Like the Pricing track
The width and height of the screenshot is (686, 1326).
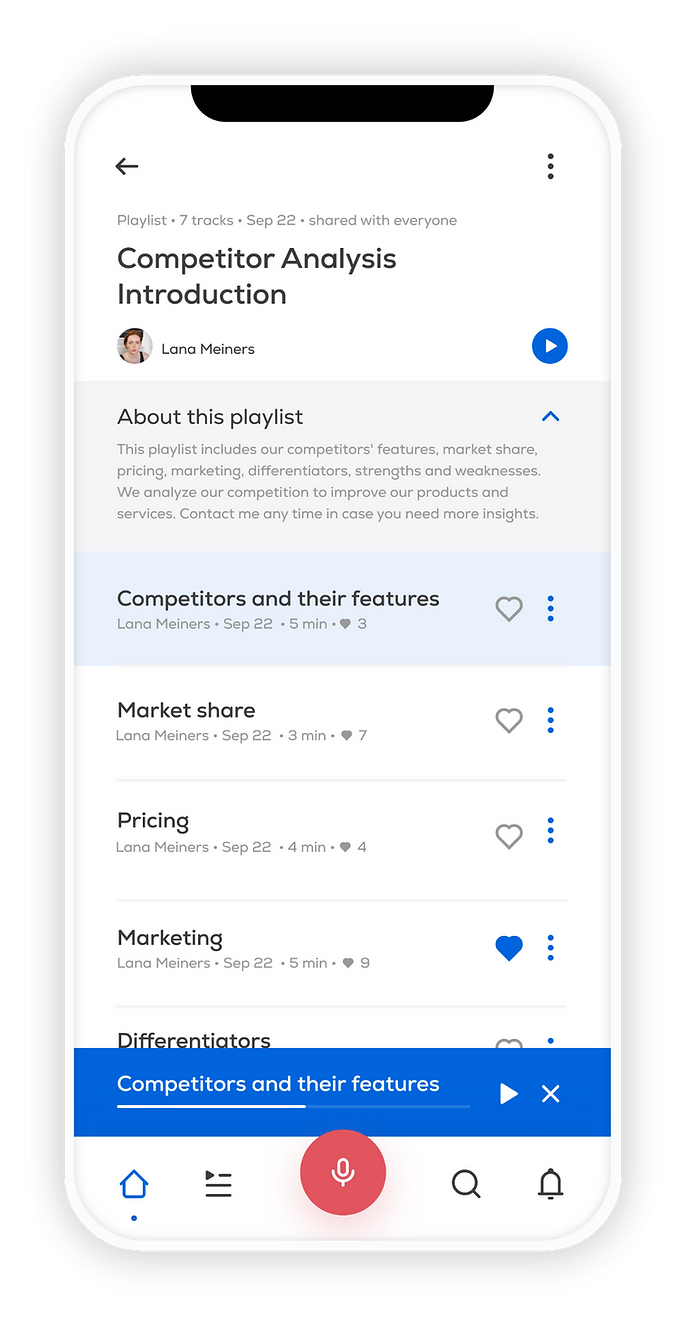(x=509, y=836)
